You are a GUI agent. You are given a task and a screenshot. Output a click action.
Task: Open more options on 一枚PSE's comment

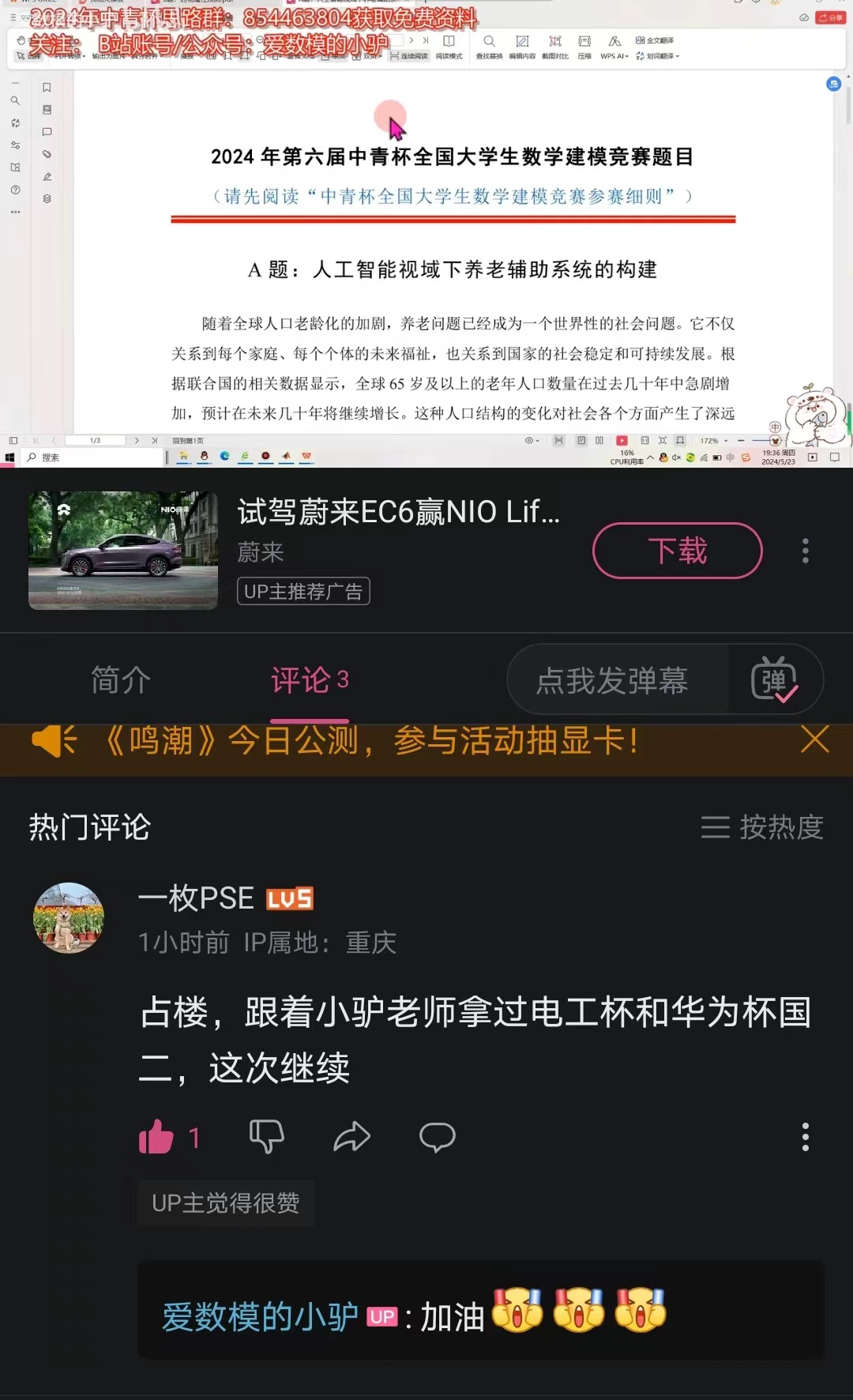[x=805, y=1137]
